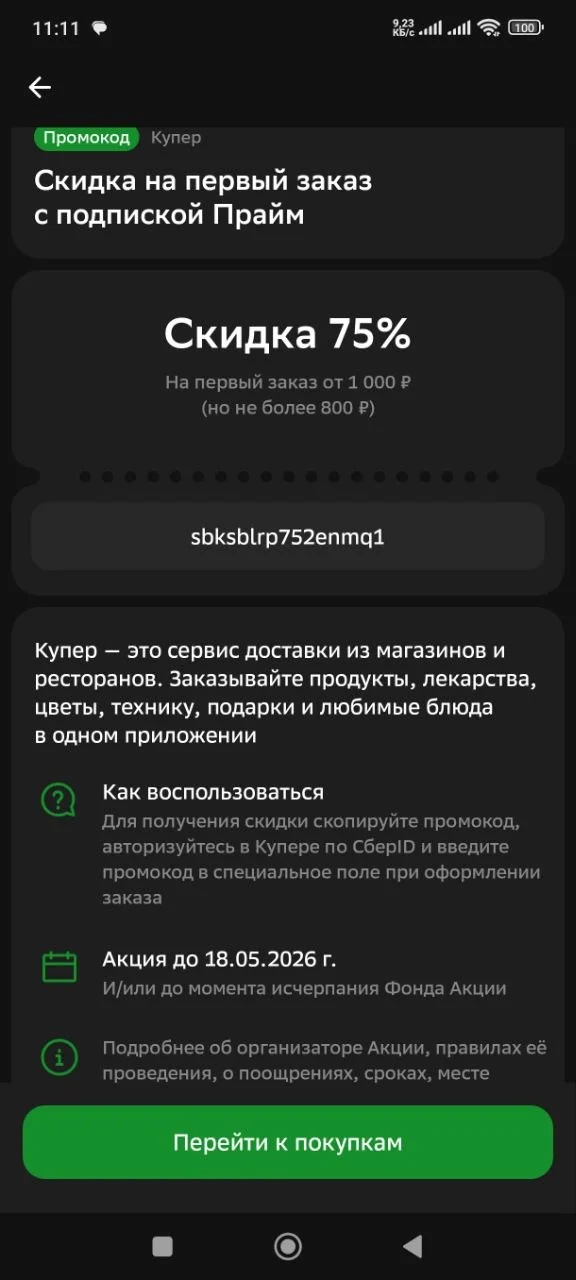This screenshot has height=1280, width=576.
Task: Open recent apps via the square button
Action: click(162, 1246)
